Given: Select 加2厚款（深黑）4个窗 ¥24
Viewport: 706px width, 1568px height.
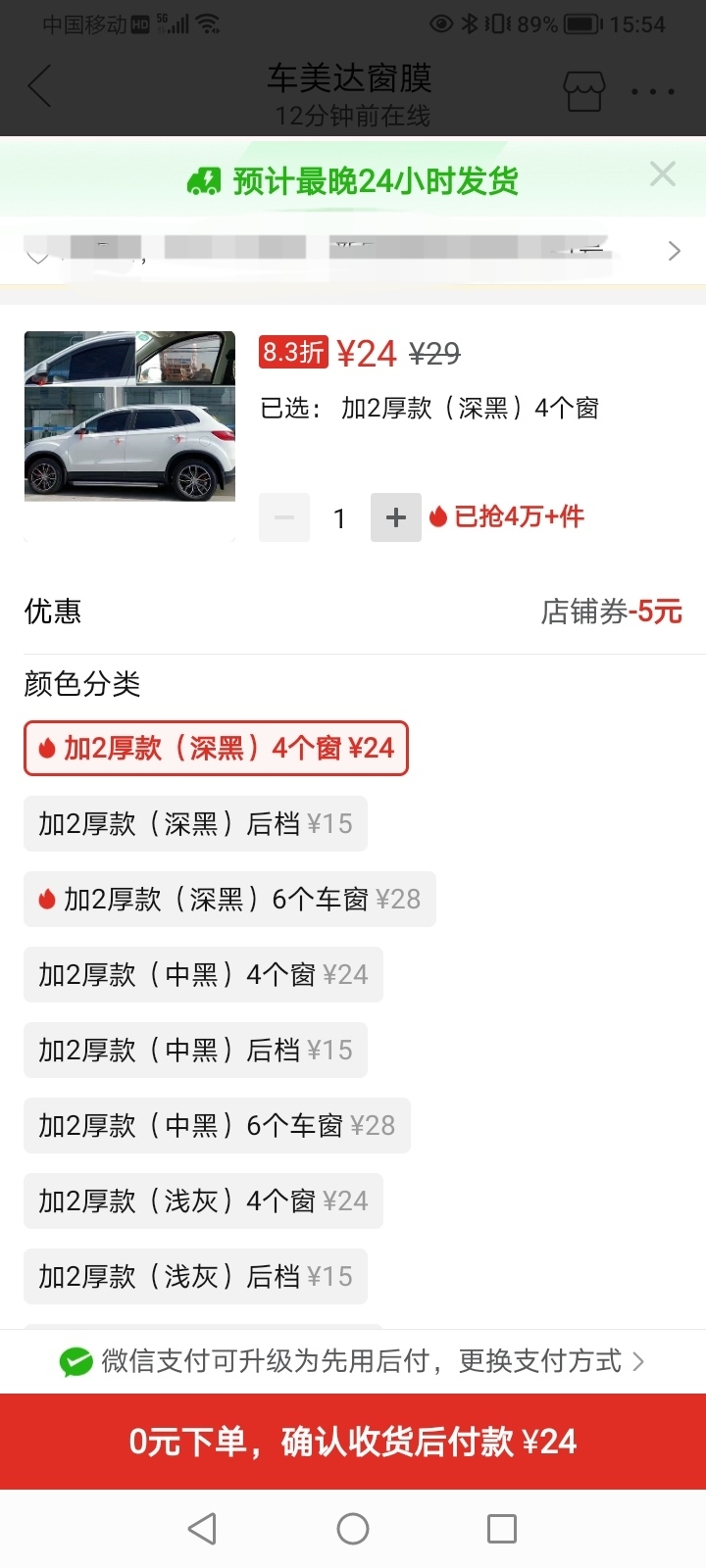Looking at the screenshot, I should pos(216,749).
